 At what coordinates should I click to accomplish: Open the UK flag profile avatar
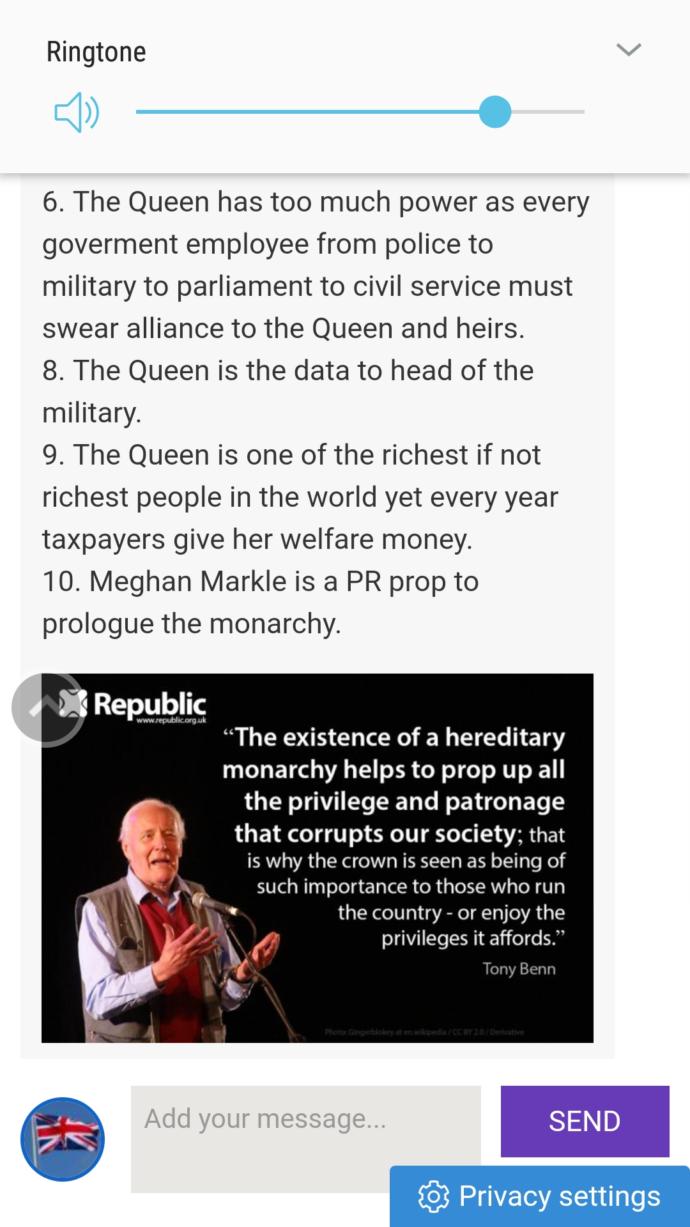tap(63, 1139)
